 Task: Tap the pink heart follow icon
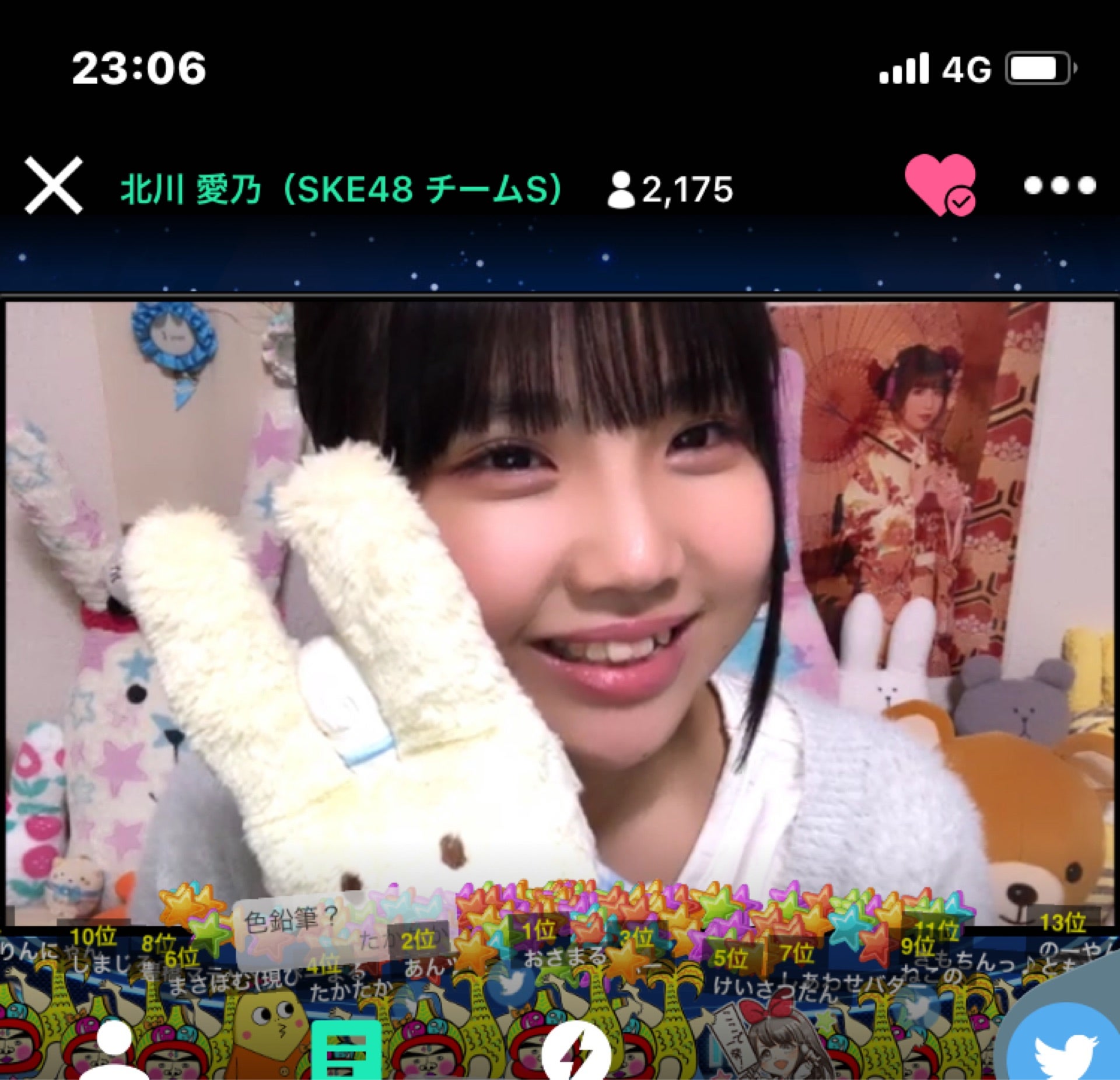(x=940, y=184)
